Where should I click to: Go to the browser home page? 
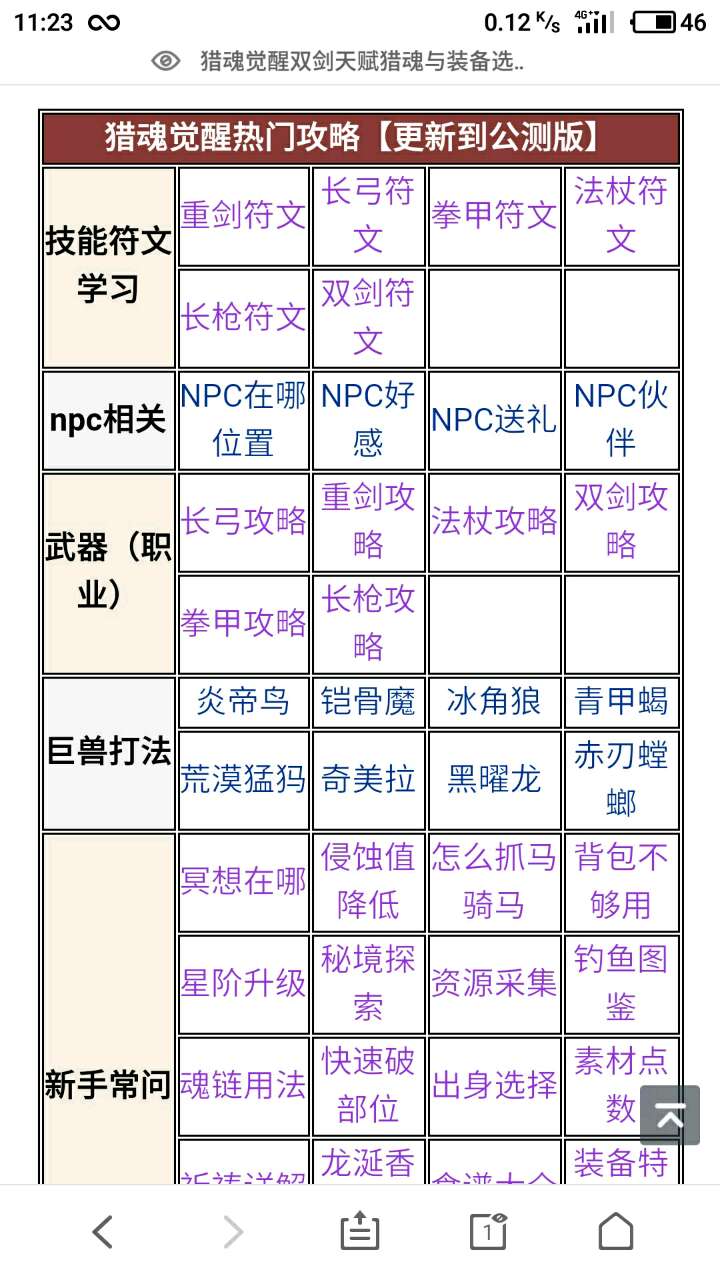pyautogui.click(x=616, y=1231)
